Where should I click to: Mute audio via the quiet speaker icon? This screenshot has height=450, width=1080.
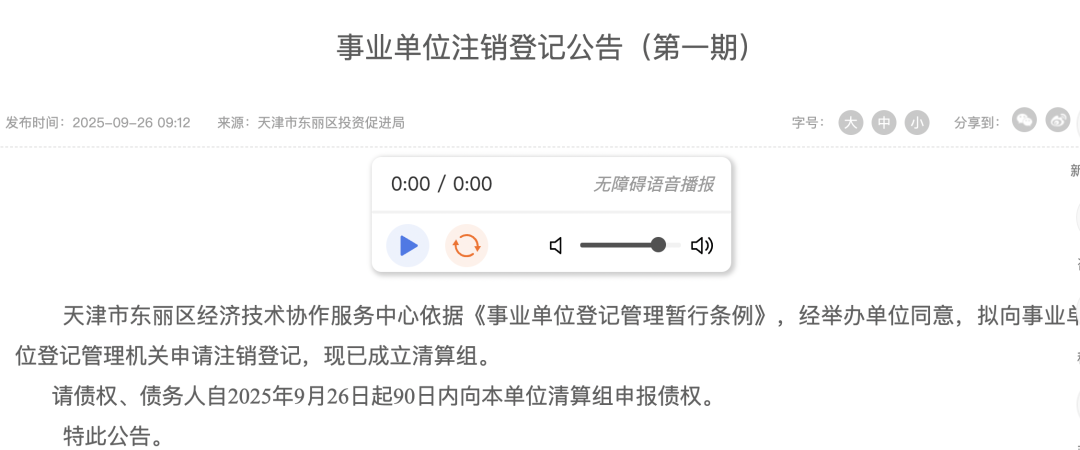pos(557,245)
